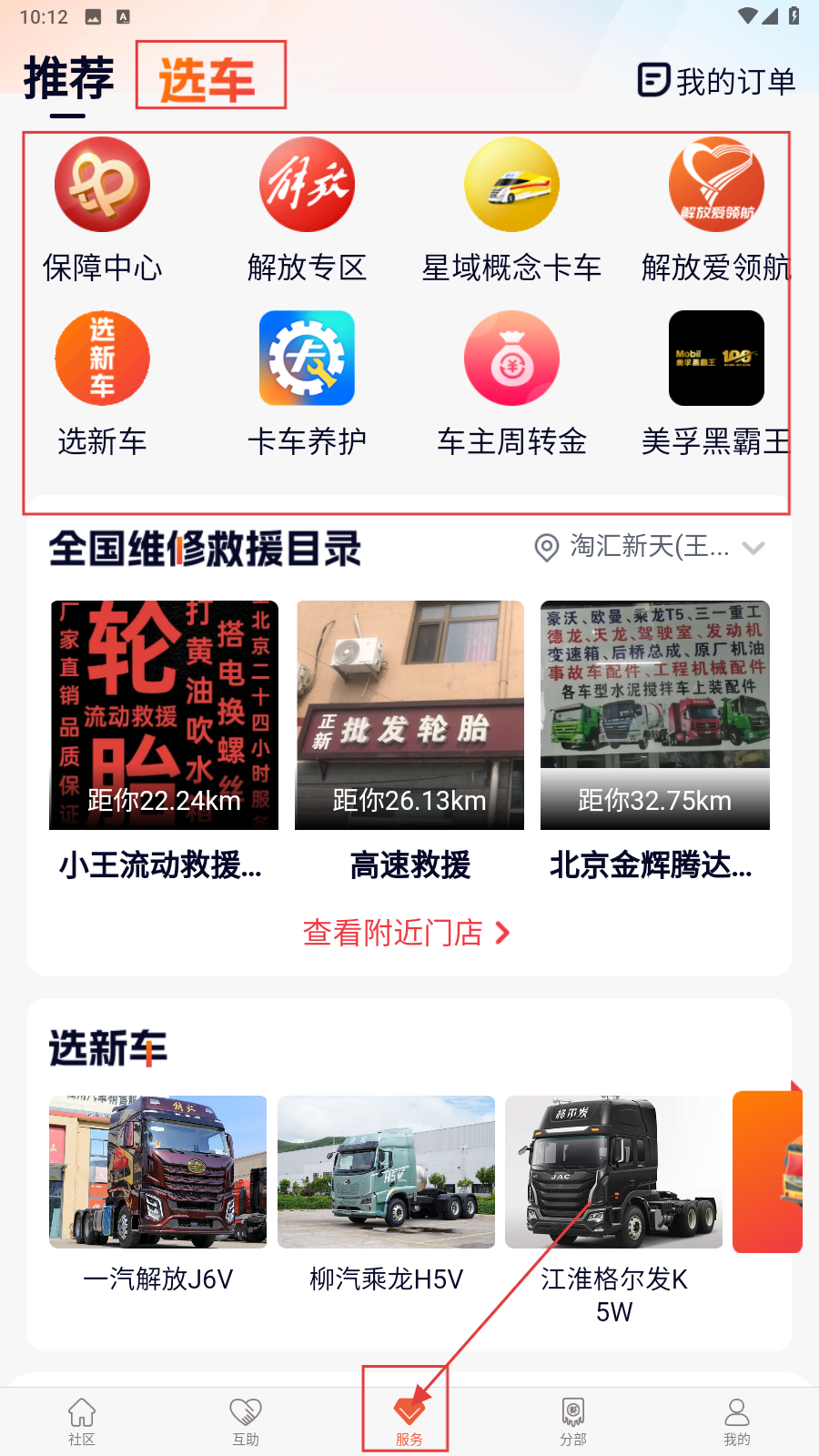Image resolution: width=819 pixels, height=1456 pixels.
Task: Tap 查看附近门店 link
Action: click(406, 933)
